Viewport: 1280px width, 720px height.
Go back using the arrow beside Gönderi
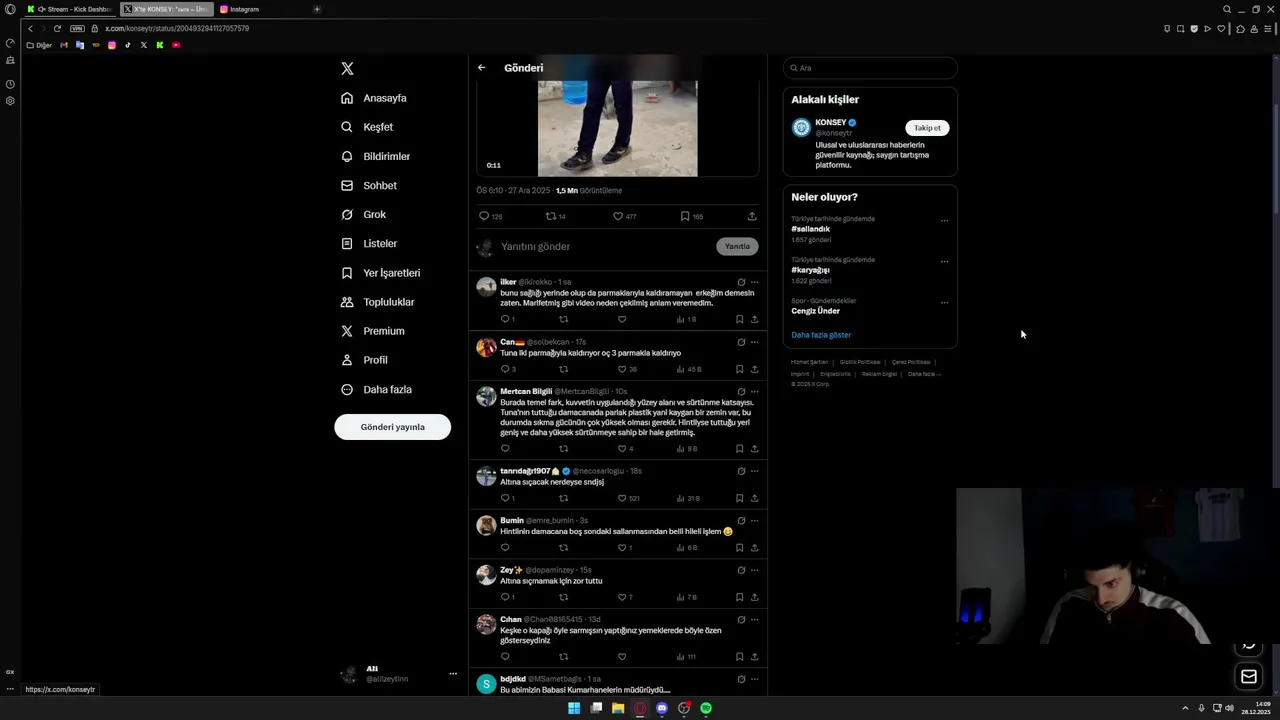(481, 68)
